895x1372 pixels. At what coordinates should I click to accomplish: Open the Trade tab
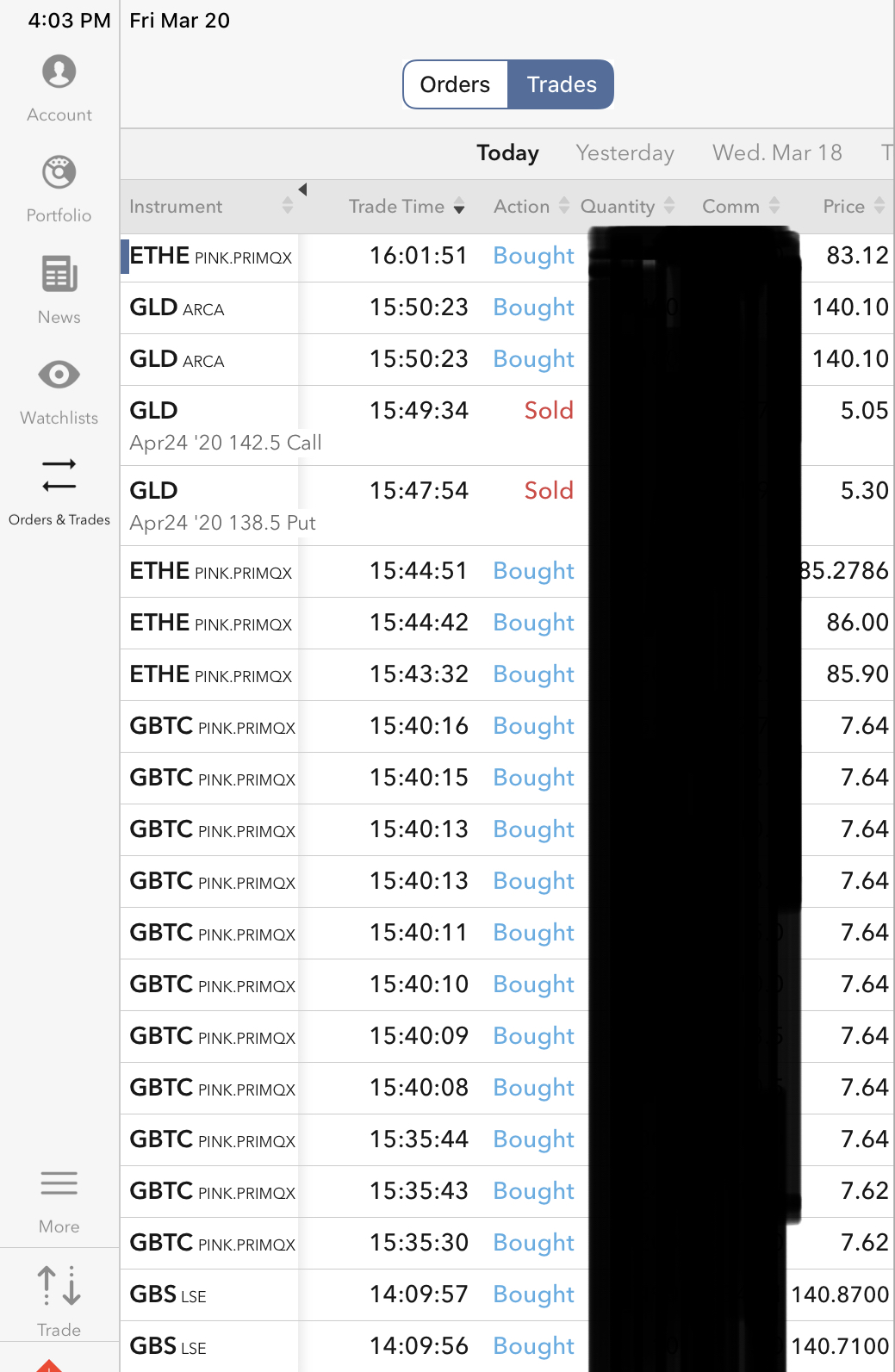coord(59,1300)
